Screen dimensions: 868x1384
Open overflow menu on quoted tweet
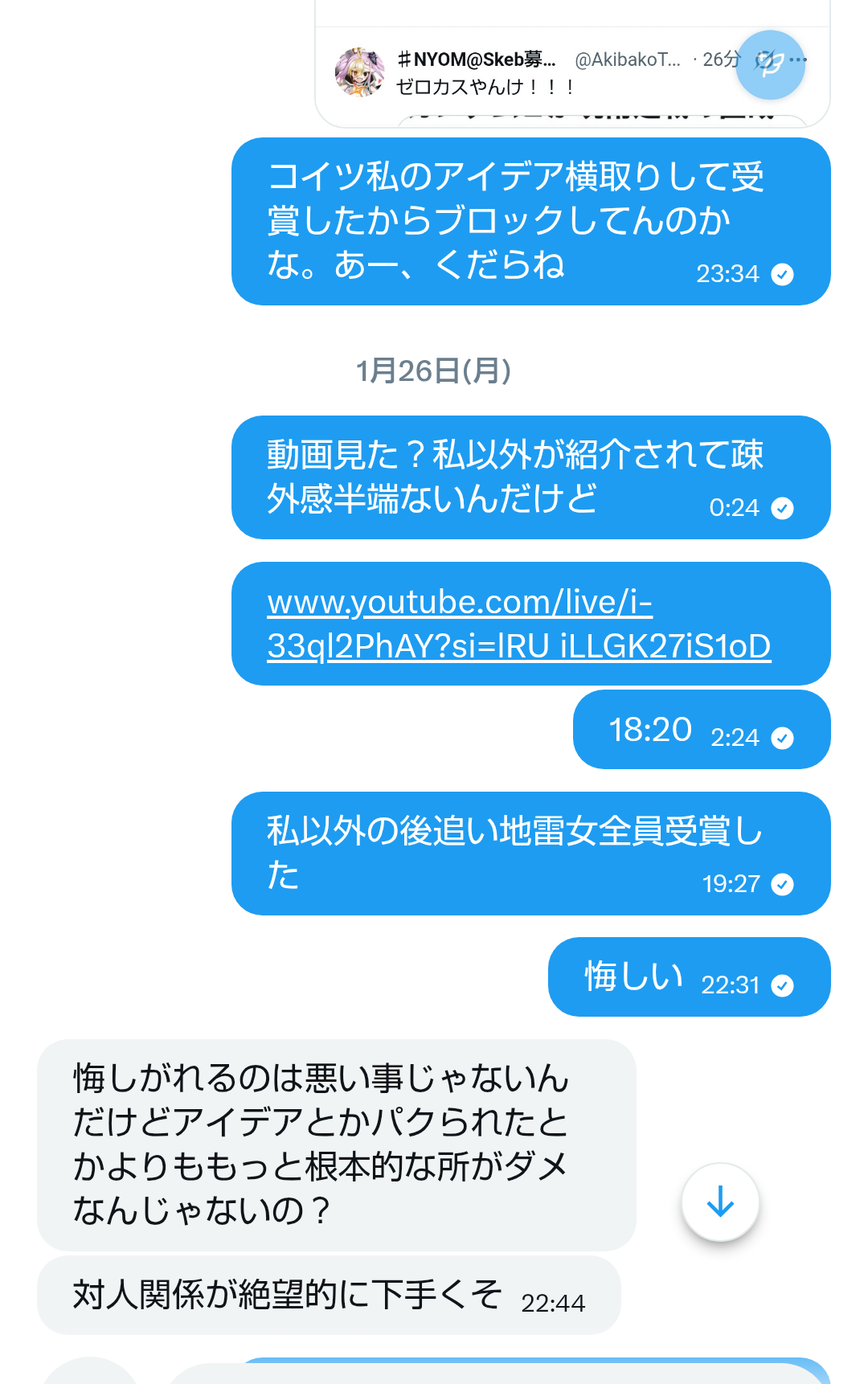[798, 60]
